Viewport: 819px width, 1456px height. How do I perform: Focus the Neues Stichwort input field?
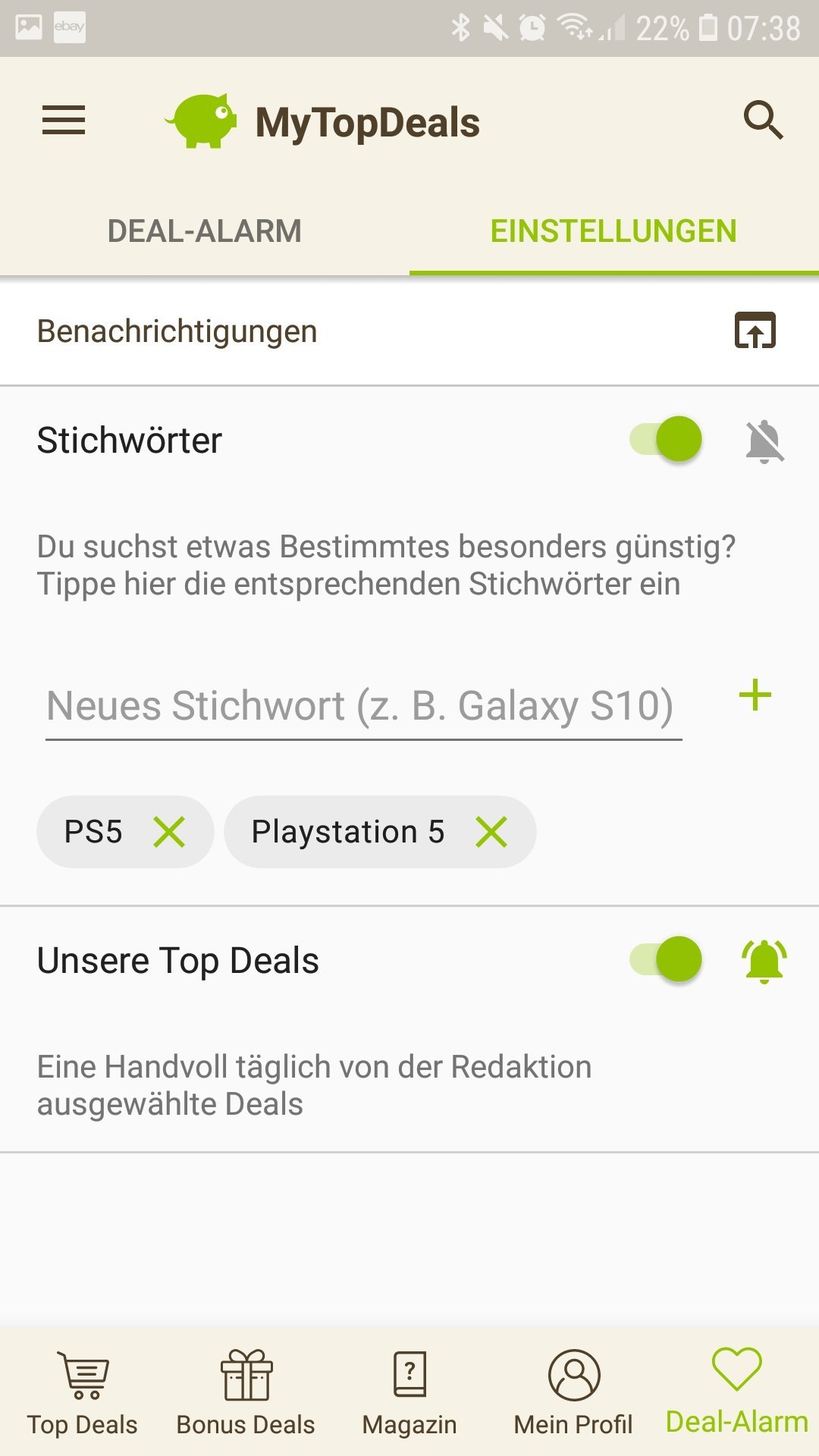click(362, 705)
